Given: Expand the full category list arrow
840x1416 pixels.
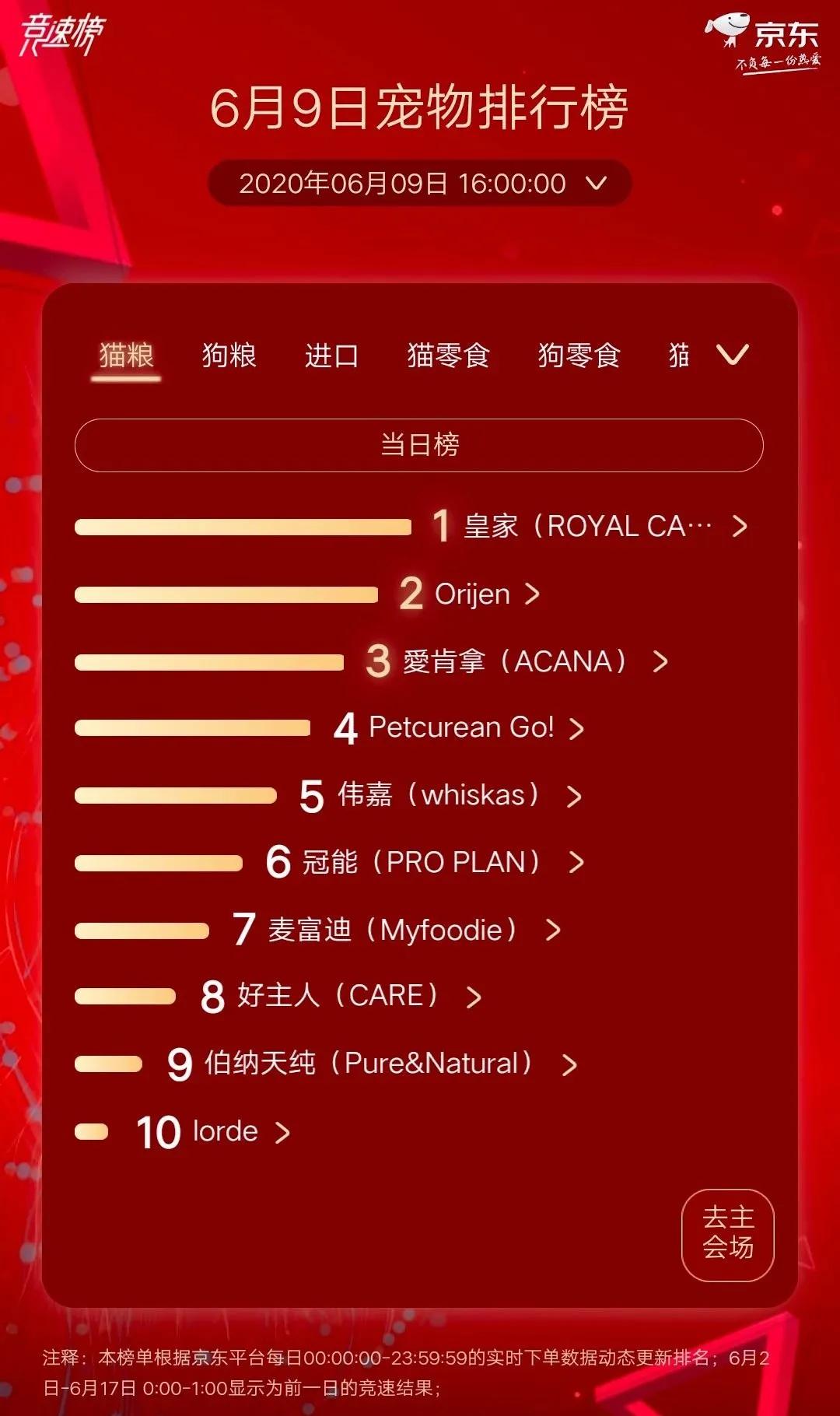Looking at the screenshot, I should pos(732,355).
